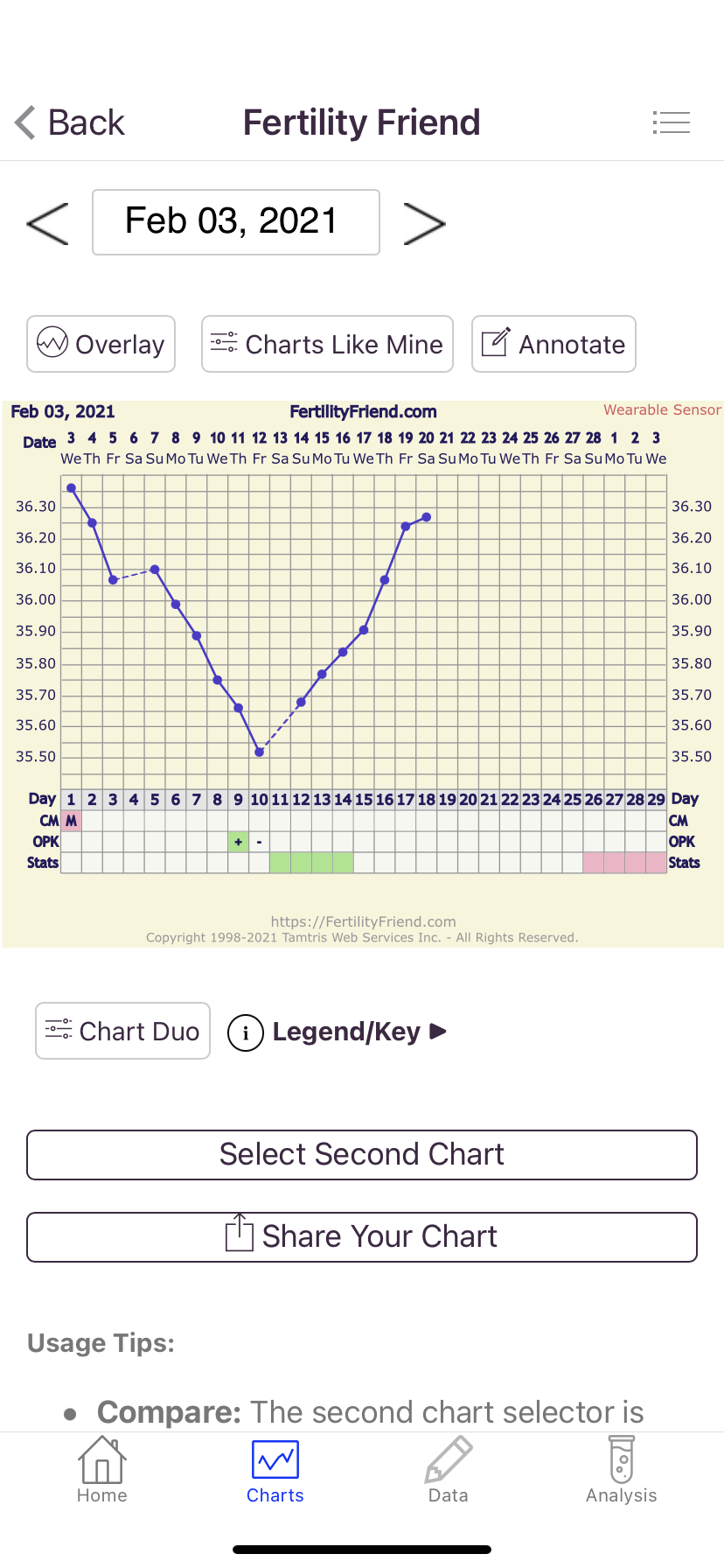The height and width of the screenshot is (1568, 724).
Task: Open the list menu icon
Action: (x=671, y=122)
